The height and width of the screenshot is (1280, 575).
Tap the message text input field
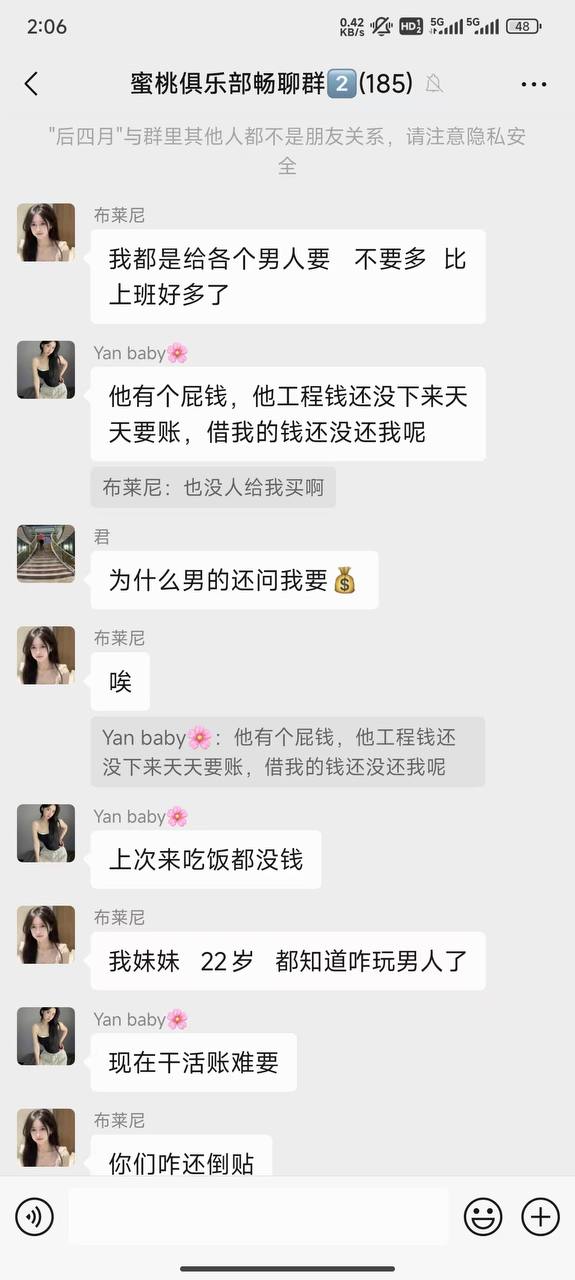click(258, 1216)
